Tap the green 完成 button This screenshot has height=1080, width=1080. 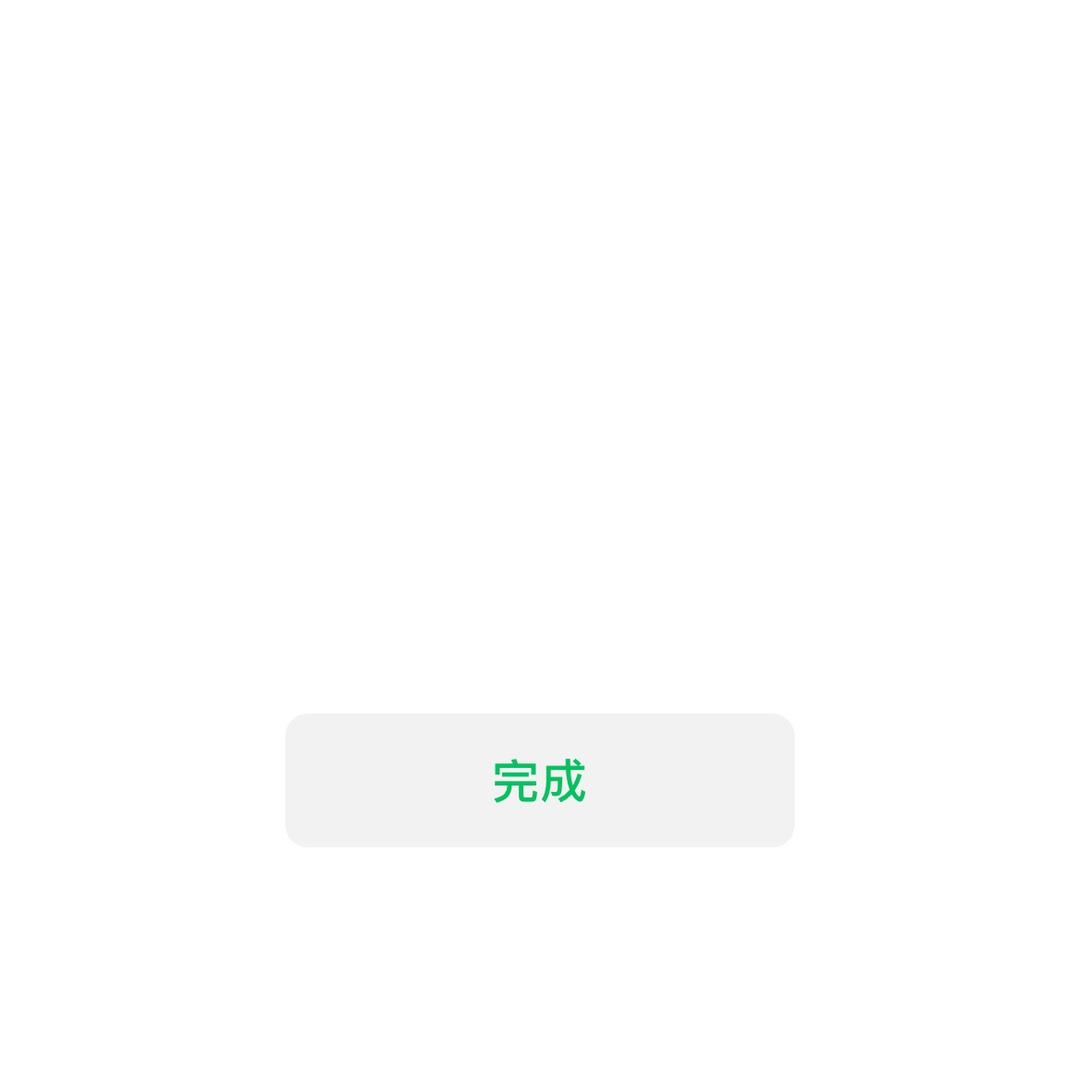539,780
